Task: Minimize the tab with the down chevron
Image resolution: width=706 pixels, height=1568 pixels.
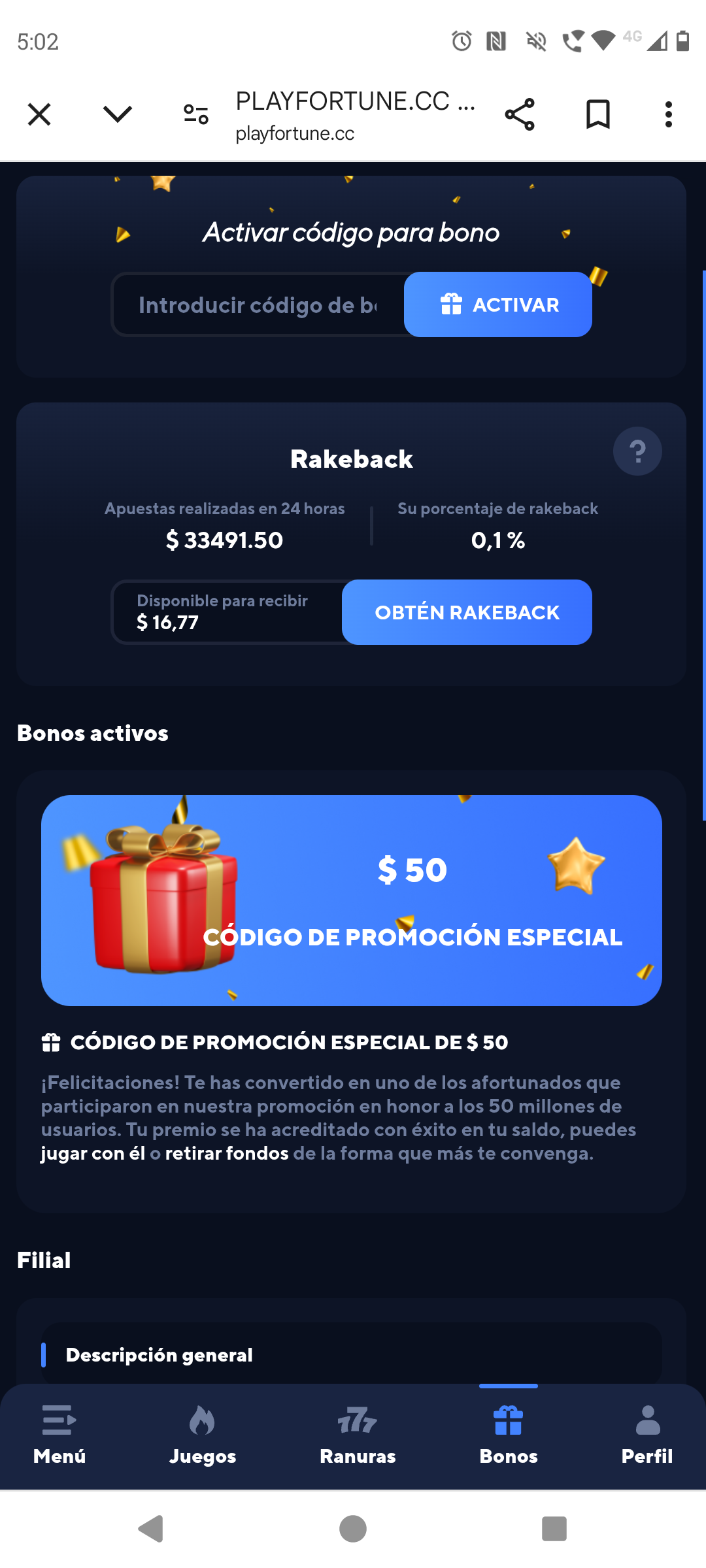Action: 118,114
